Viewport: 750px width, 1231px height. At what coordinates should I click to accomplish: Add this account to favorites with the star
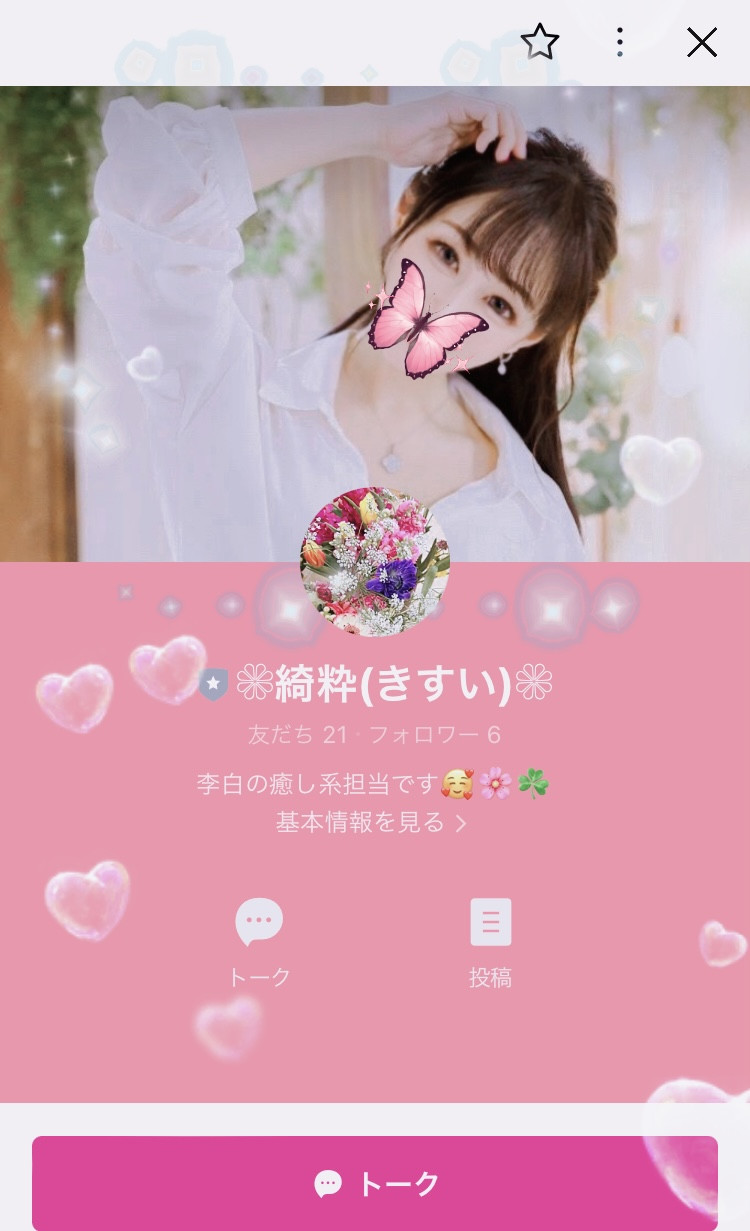[x=540, y=42]
